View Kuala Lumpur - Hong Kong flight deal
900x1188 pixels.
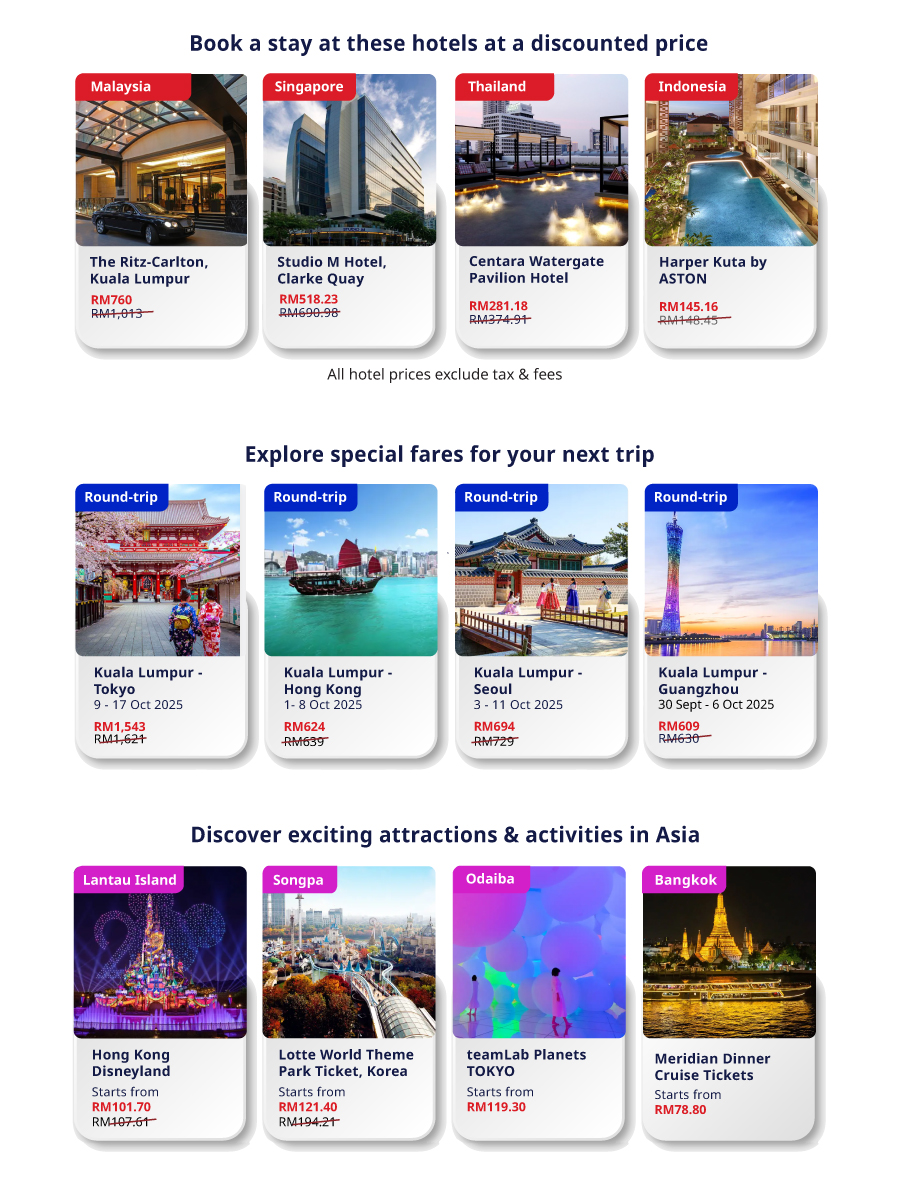click(350, 620)
